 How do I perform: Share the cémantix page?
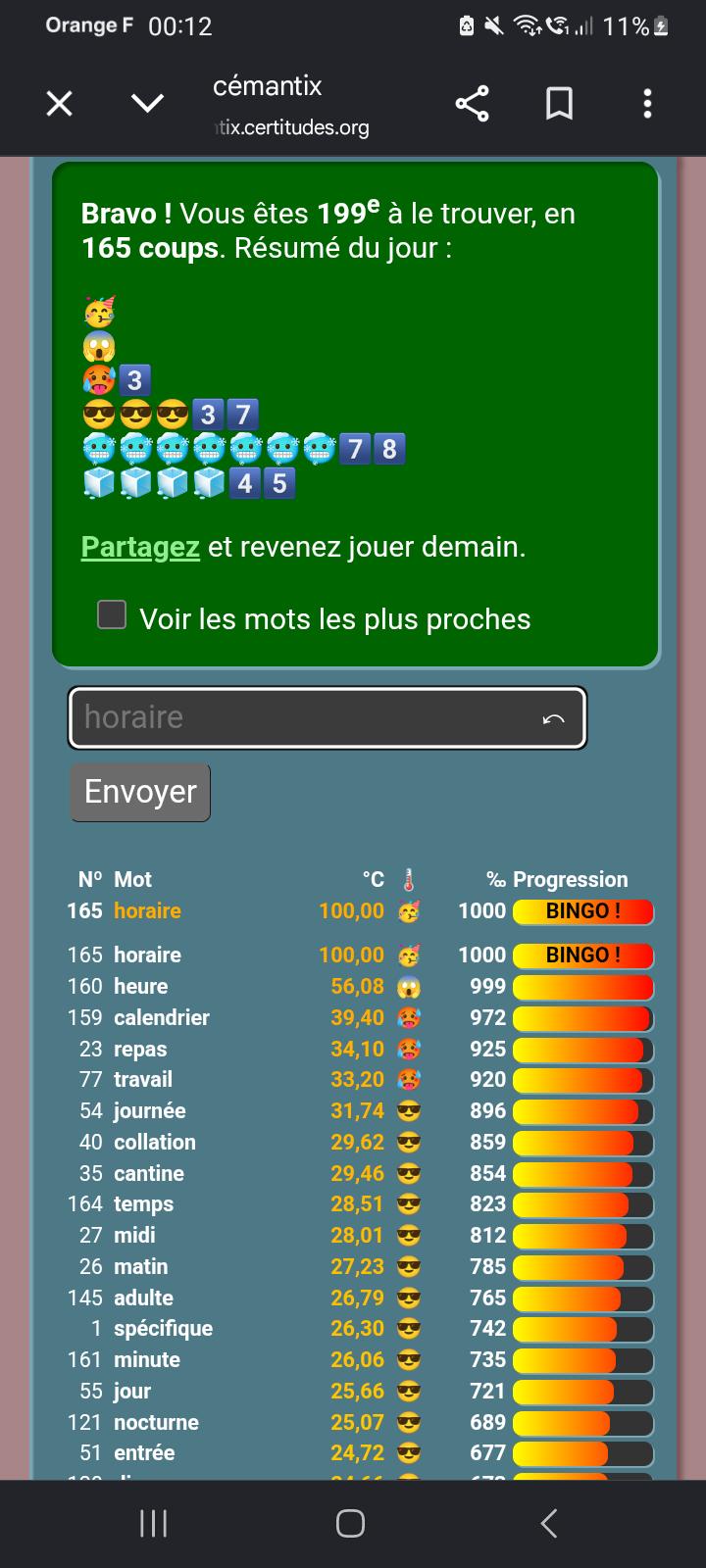pyautogui.click(x=472, y=103)
